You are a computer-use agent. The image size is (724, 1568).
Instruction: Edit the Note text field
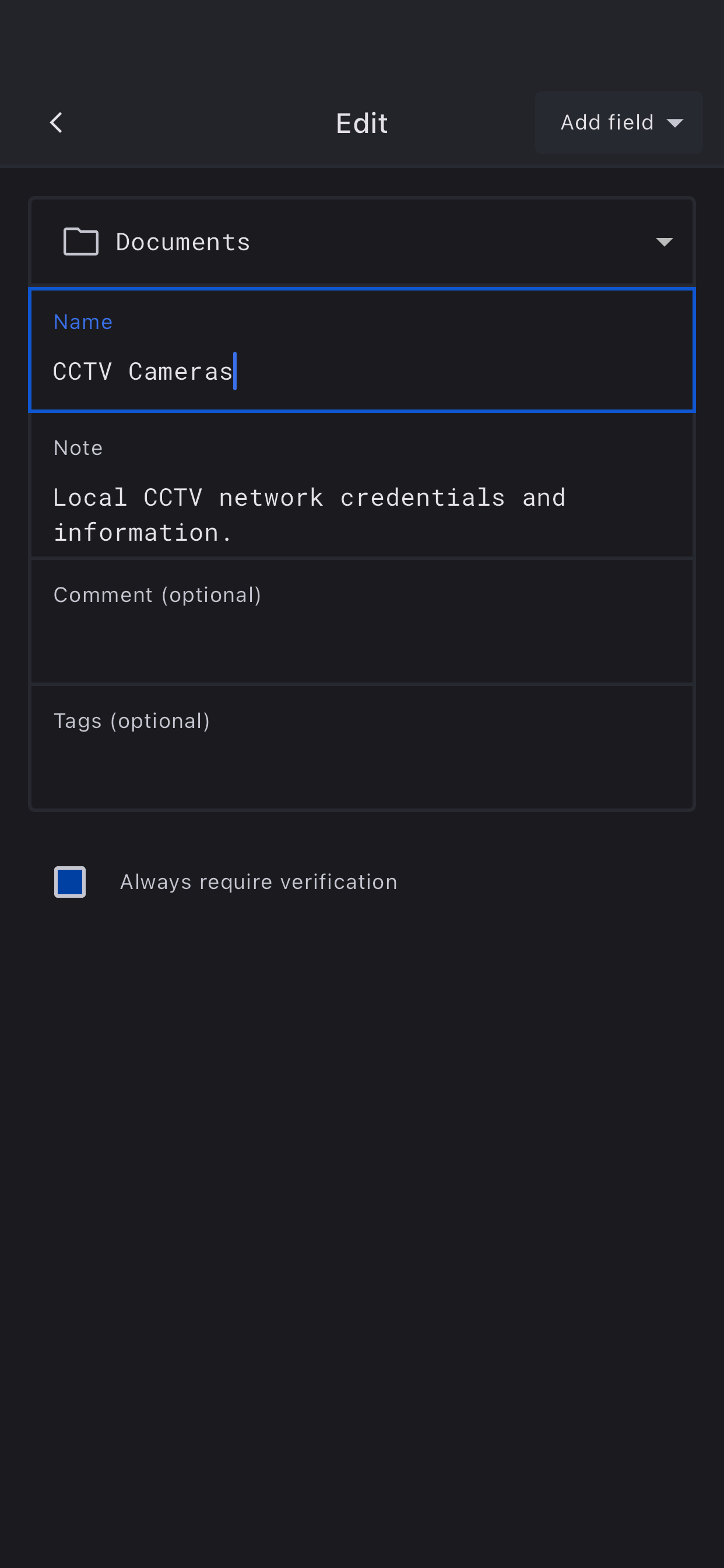(361, 514)
